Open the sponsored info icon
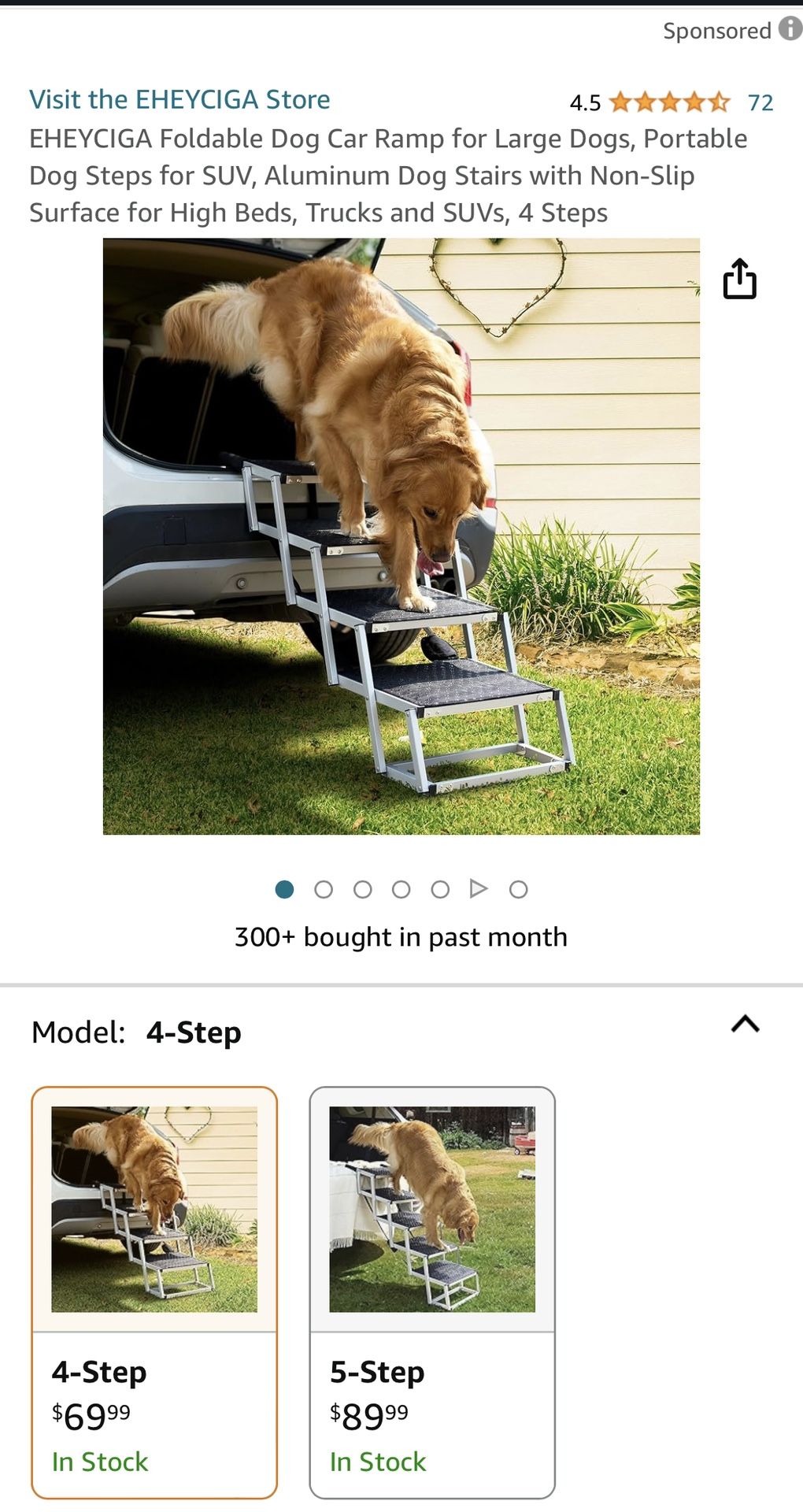The height and width of the screenshot is (1512, 803). tap(790, 29)
